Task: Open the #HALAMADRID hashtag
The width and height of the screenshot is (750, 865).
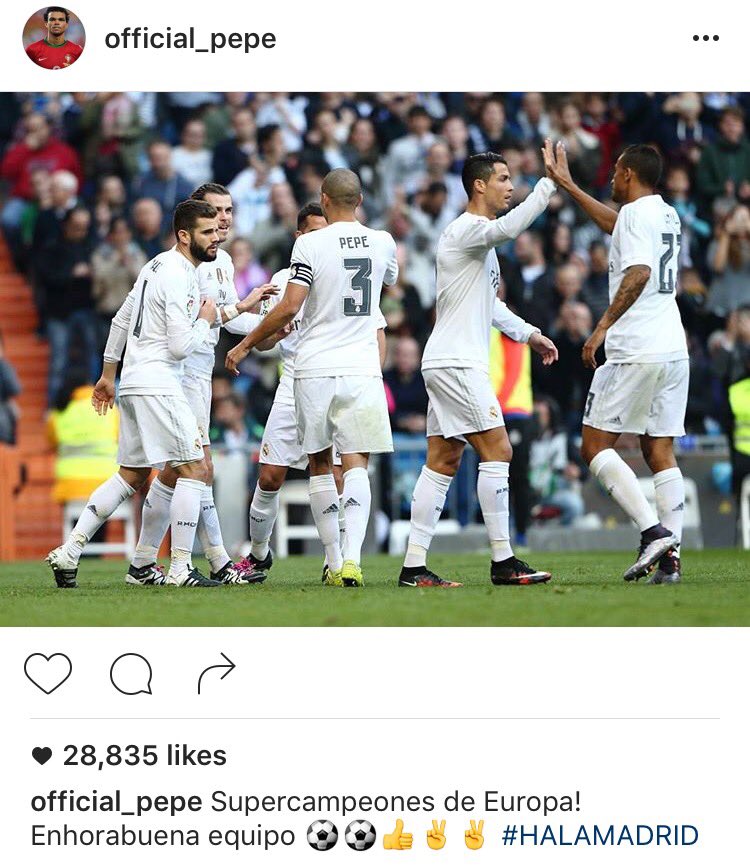Action: point(599,835)
